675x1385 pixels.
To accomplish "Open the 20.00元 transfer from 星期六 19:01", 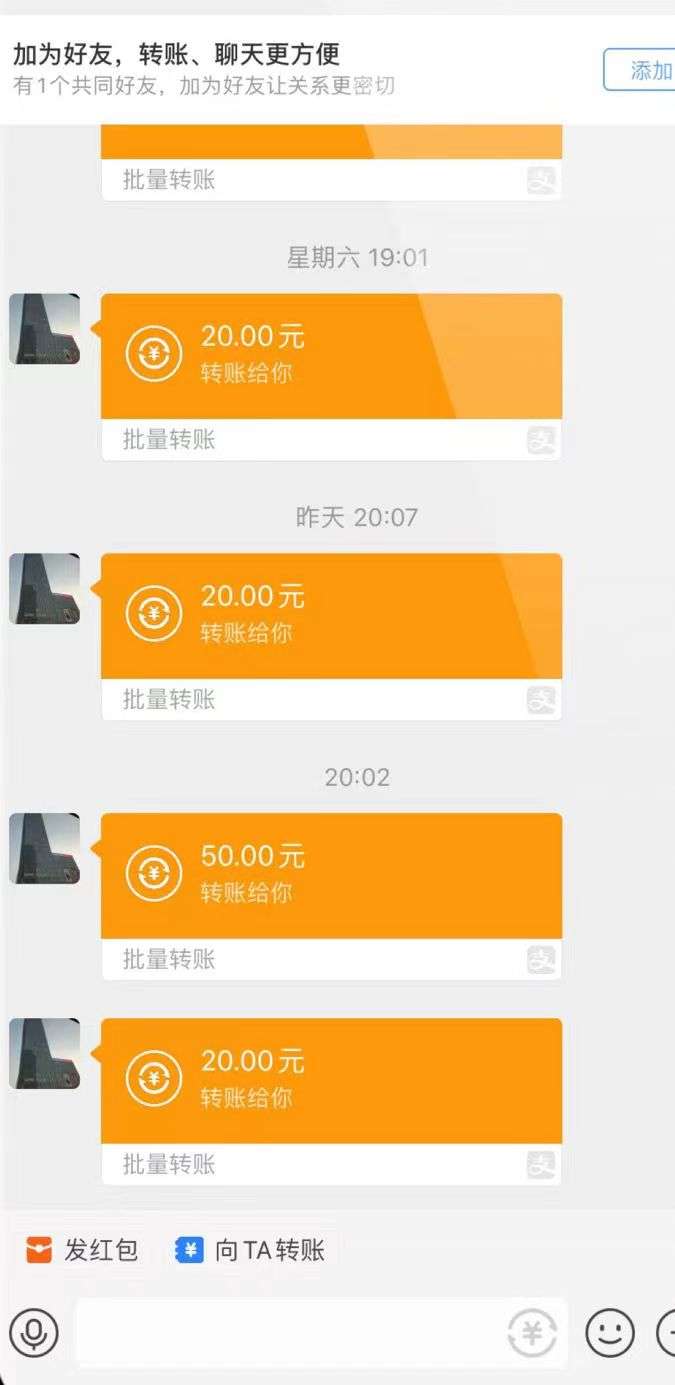I will pos(331,377).
